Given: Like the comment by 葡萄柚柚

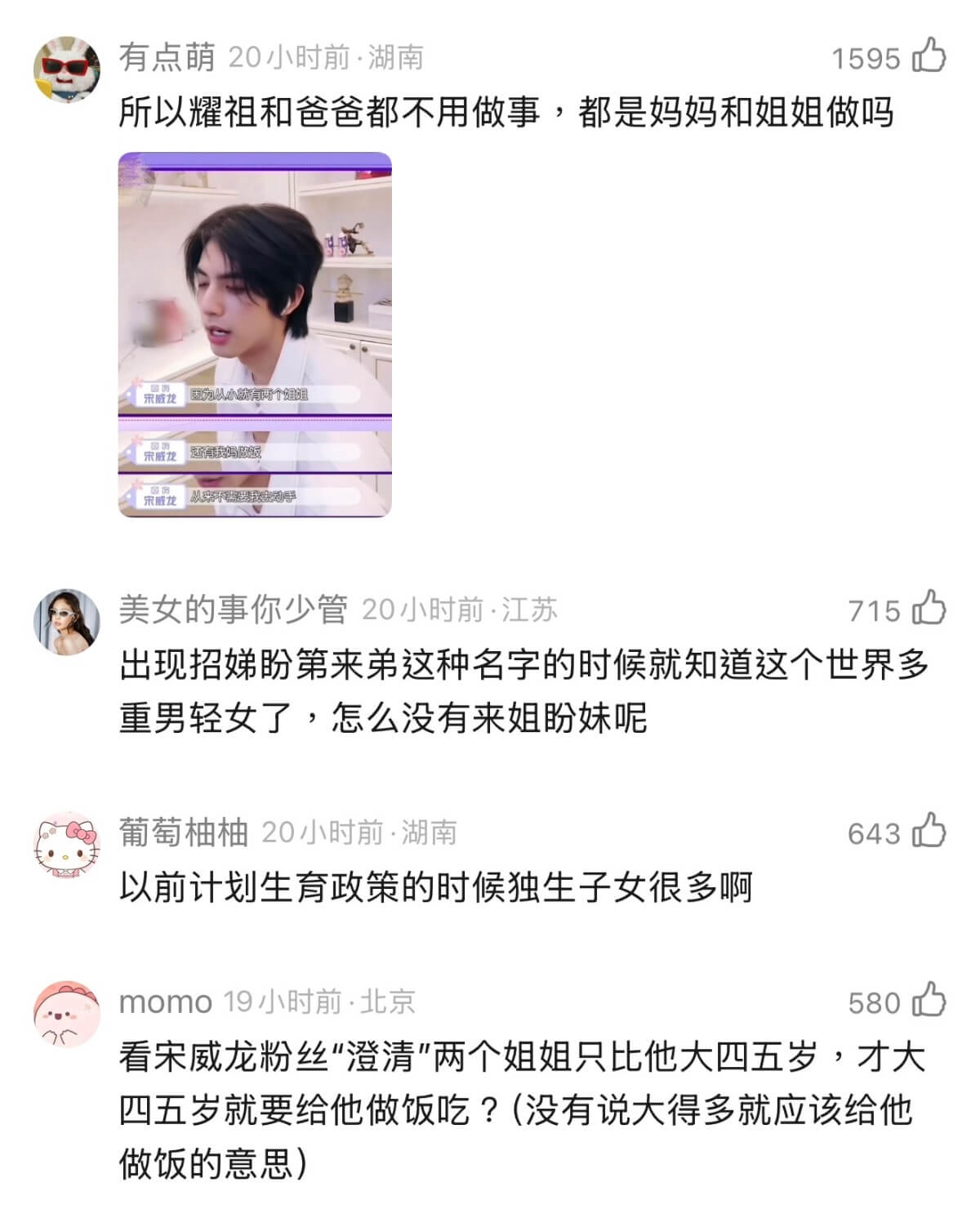Looking at the screenshot, I should click(x=929, y=832).
